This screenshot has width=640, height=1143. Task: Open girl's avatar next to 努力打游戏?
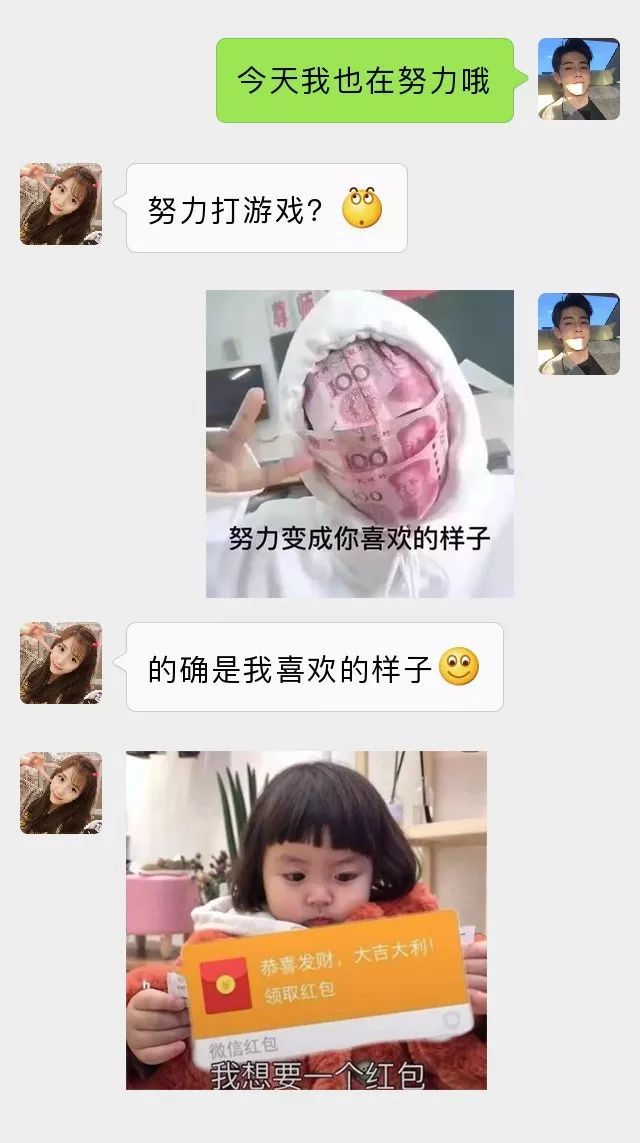click(x=61, y=204)
